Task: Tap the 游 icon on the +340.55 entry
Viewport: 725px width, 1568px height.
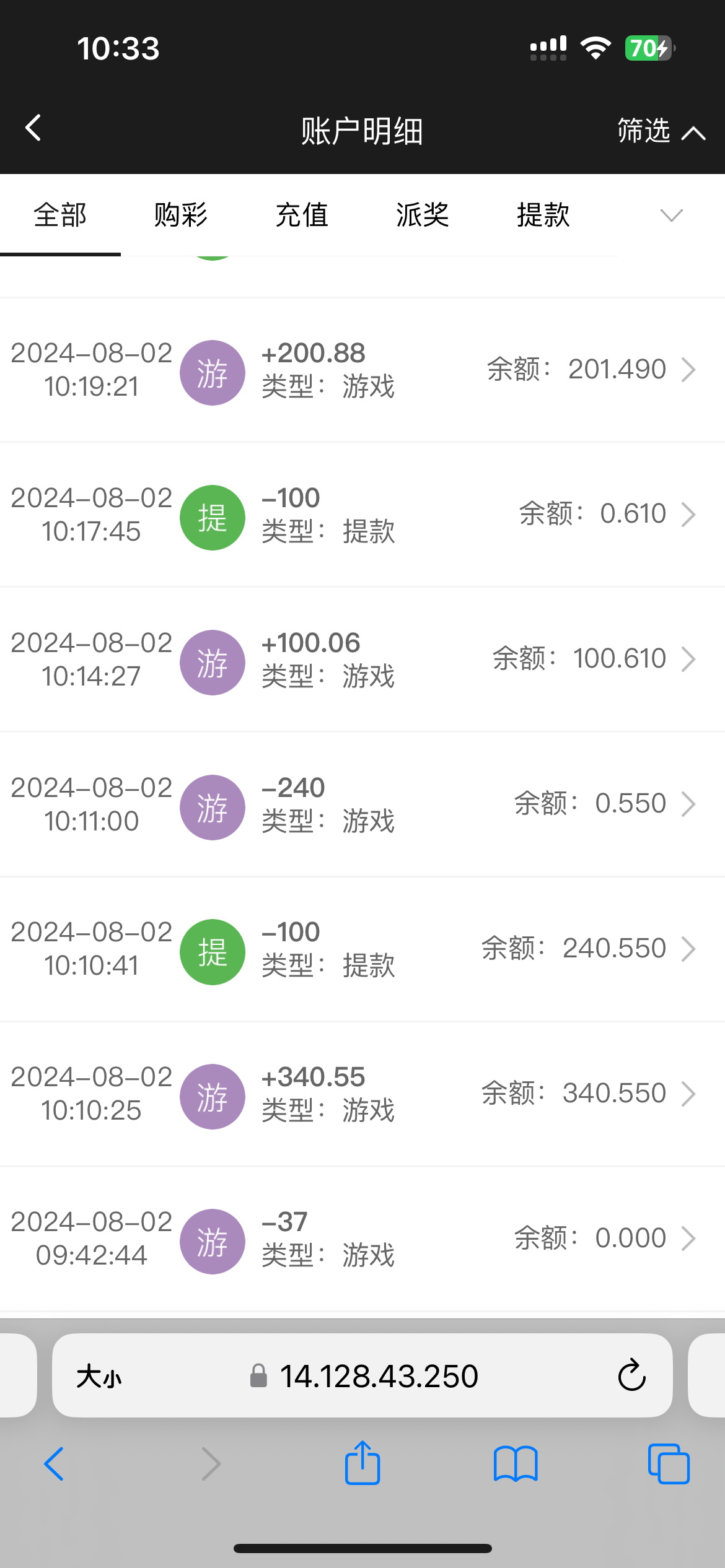Action: 213,1096
